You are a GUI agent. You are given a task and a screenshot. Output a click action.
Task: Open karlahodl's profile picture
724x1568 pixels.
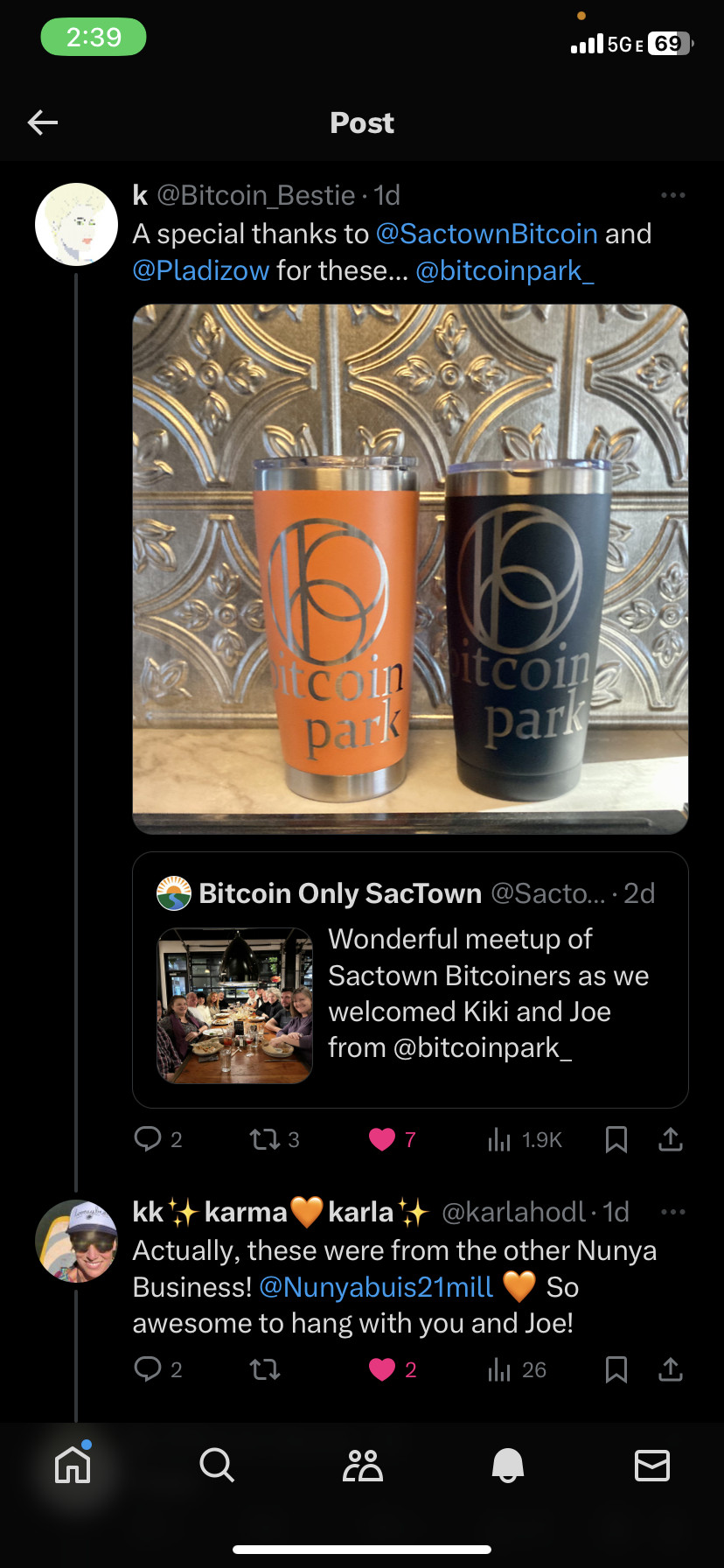tap(76, 1242)
